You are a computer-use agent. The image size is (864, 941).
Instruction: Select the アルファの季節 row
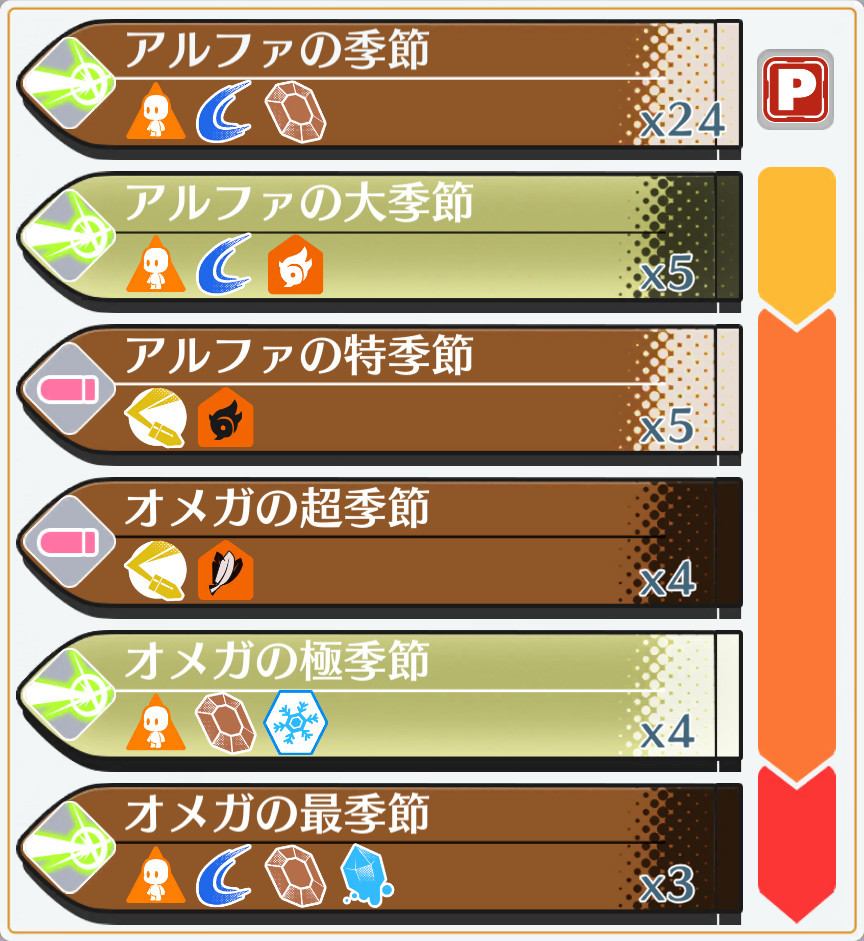pyautogui.click(x=380, y=85)
